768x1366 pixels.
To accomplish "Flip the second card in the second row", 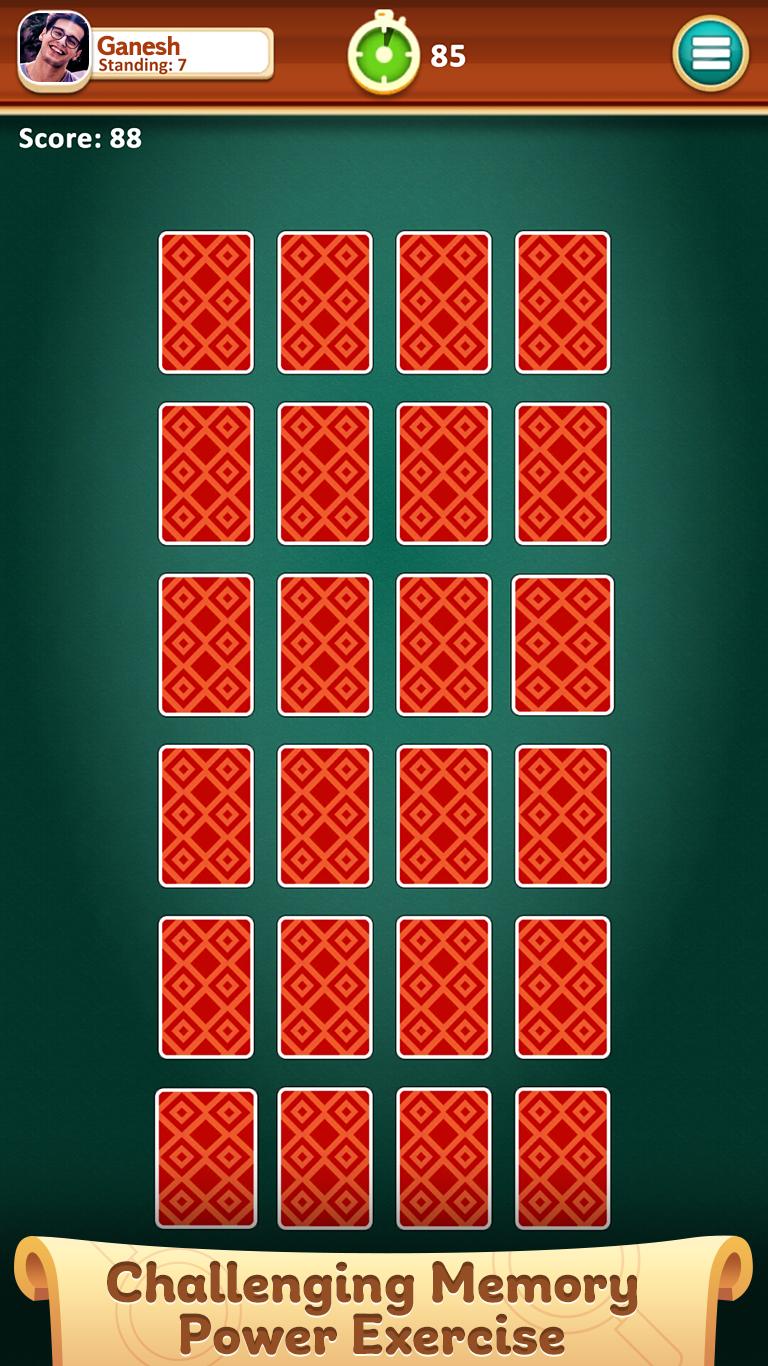I will pos(325,473).
